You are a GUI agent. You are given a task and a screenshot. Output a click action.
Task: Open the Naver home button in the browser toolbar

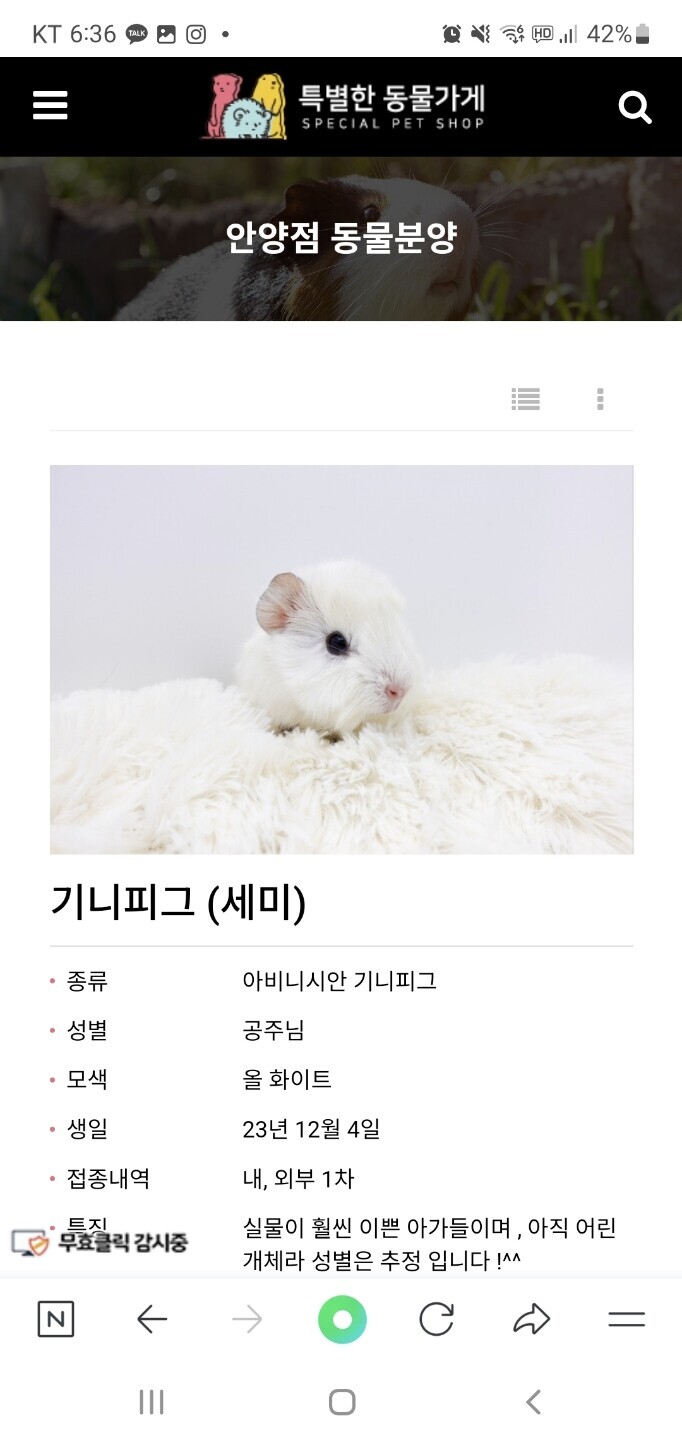point(56,1320)
